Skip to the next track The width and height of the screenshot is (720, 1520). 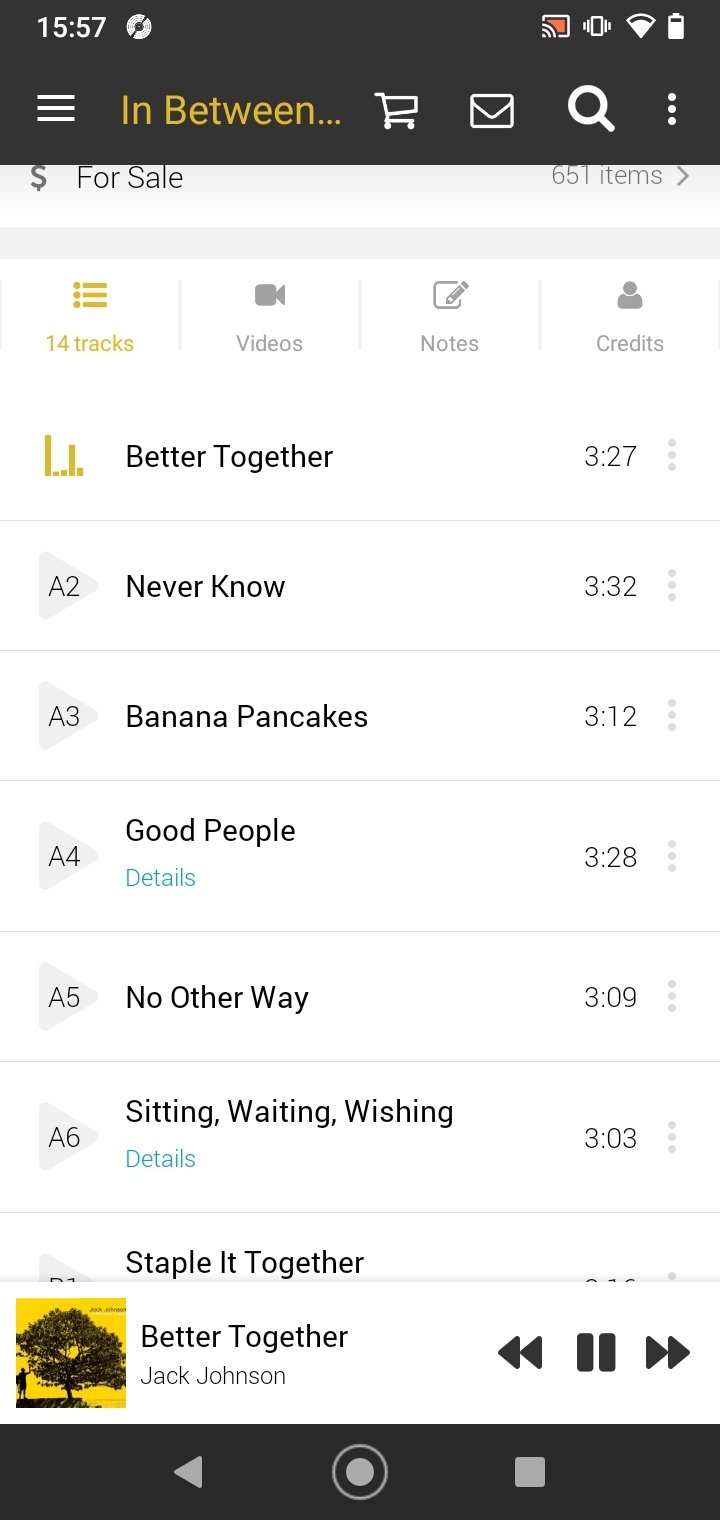[x=668, y=1353]
